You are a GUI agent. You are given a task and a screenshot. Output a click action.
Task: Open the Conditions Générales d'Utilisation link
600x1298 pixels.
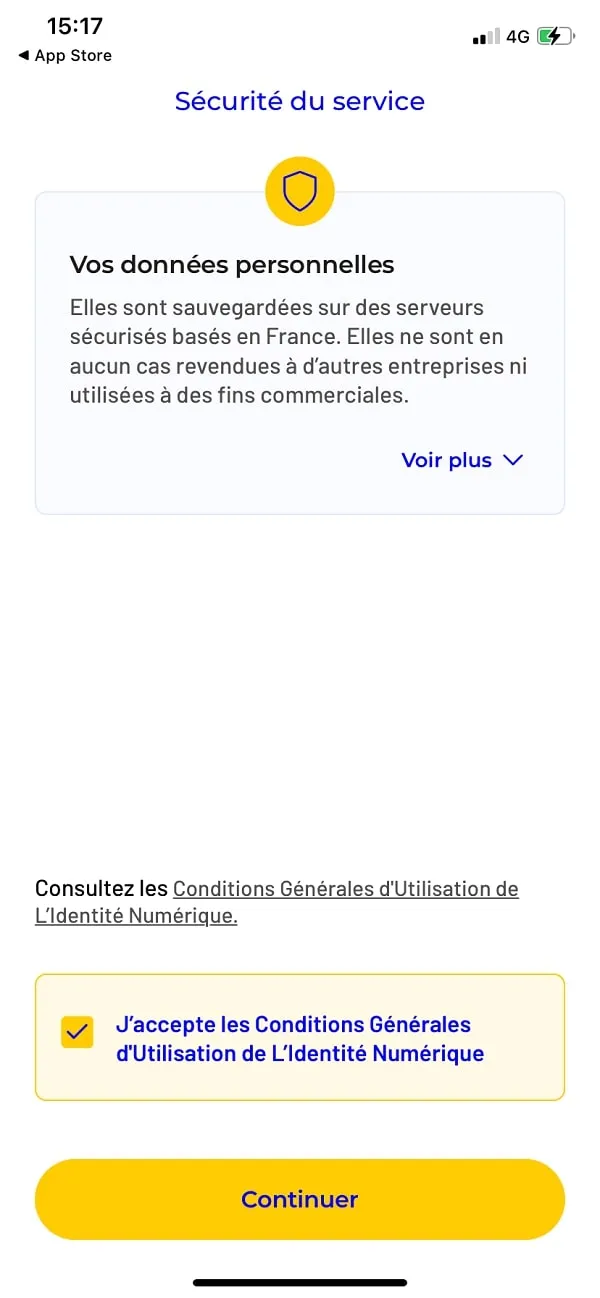(277, 902)
